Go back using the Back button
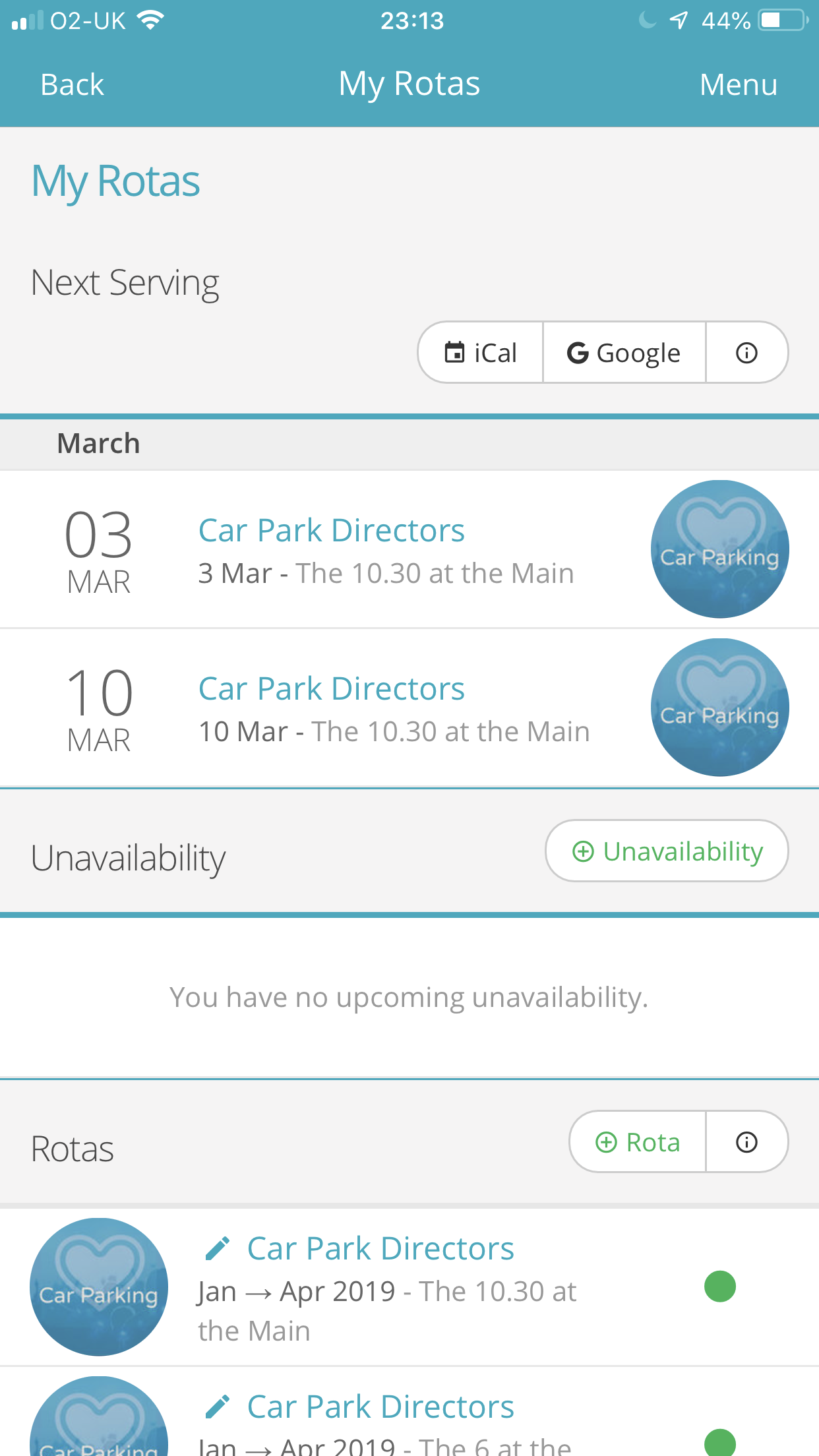The width and height of the screenshot is (819, 1456). 72,84
